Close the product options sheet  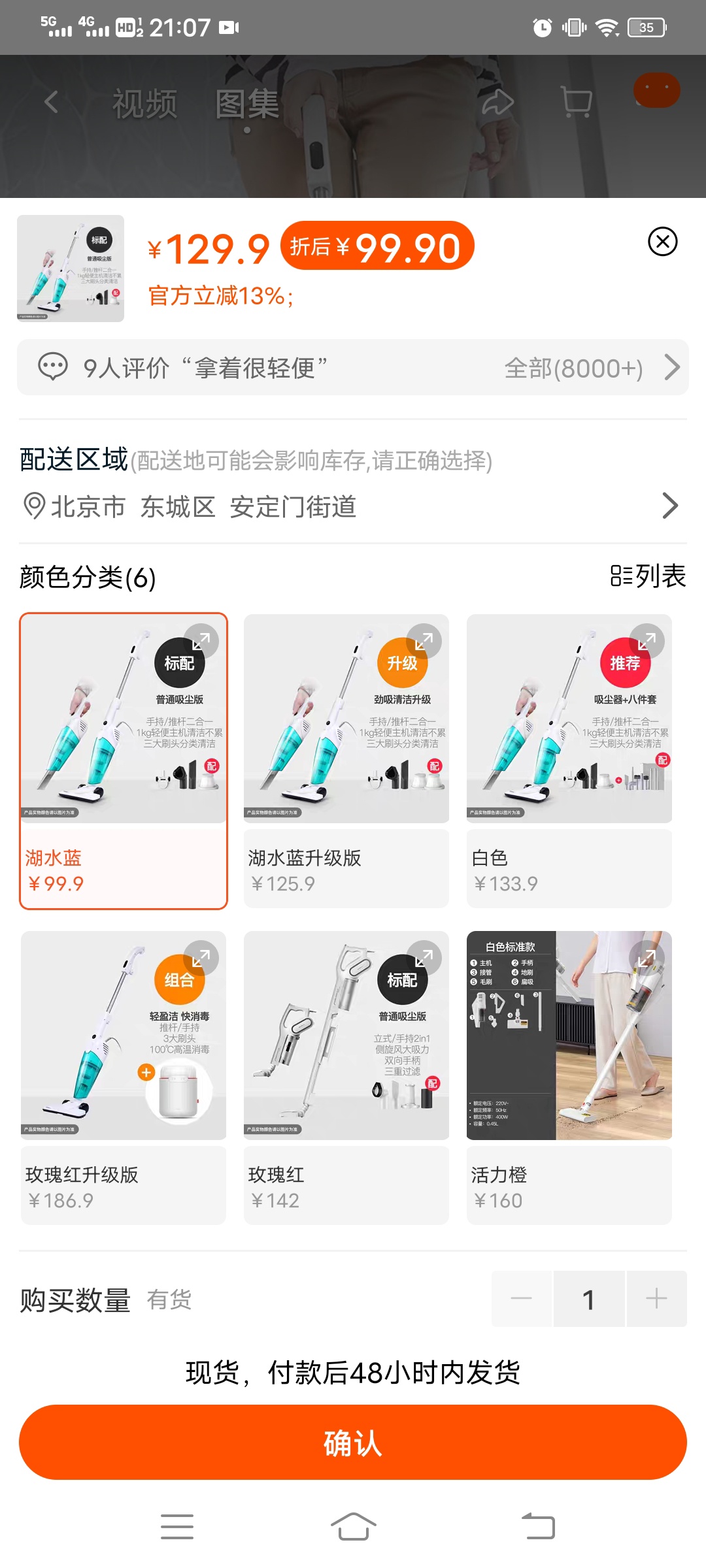[x=662, y=242]
